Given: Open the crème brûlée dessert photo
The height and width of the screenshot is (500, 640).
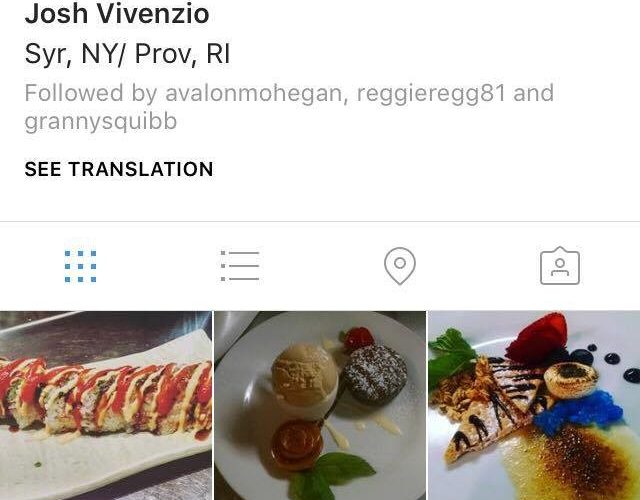Looking at the screenshot, I should pyautogui.click(x=534, y=406).
